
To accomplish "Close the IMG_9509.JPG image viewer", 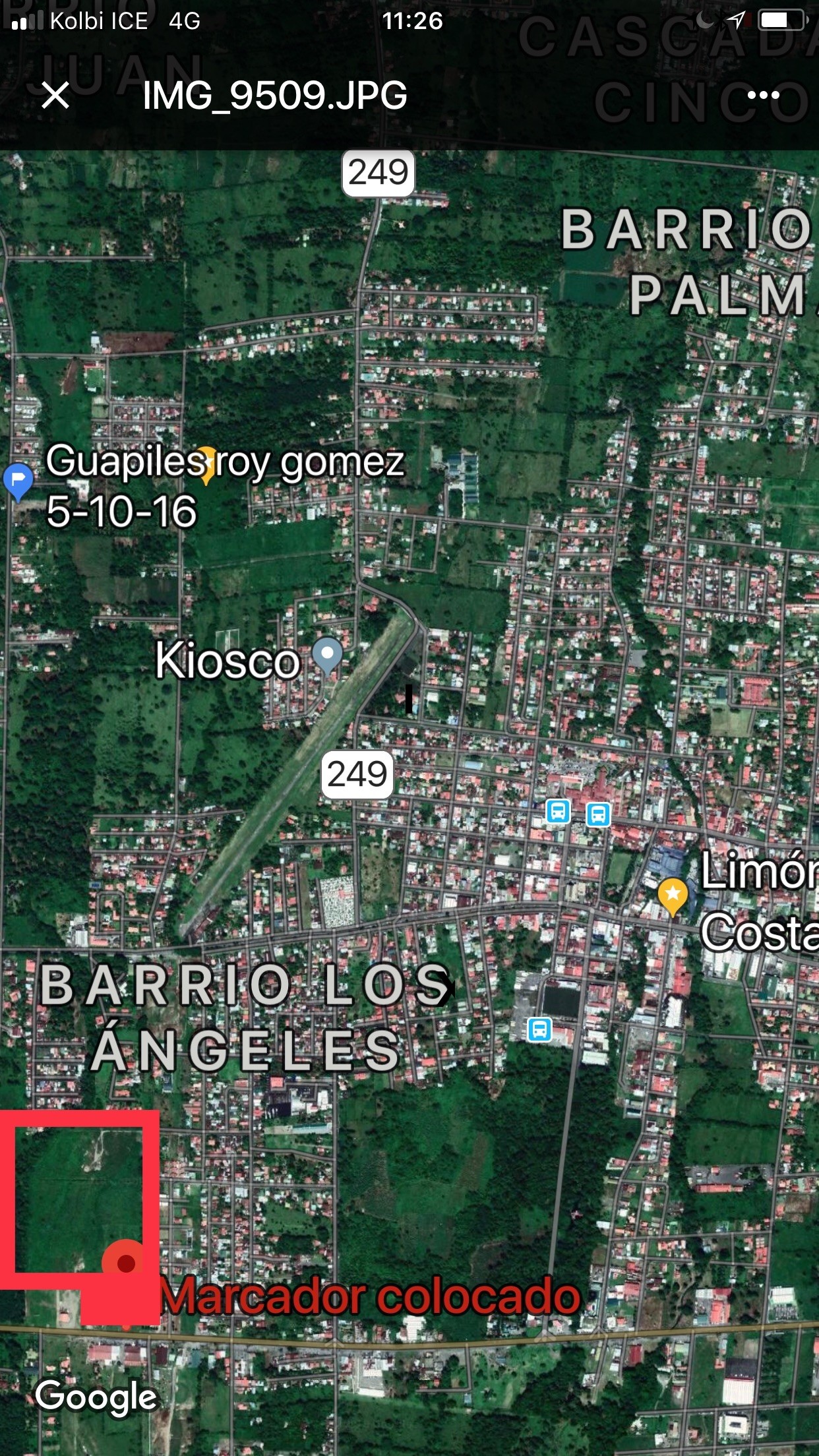I will pos(55,95).
